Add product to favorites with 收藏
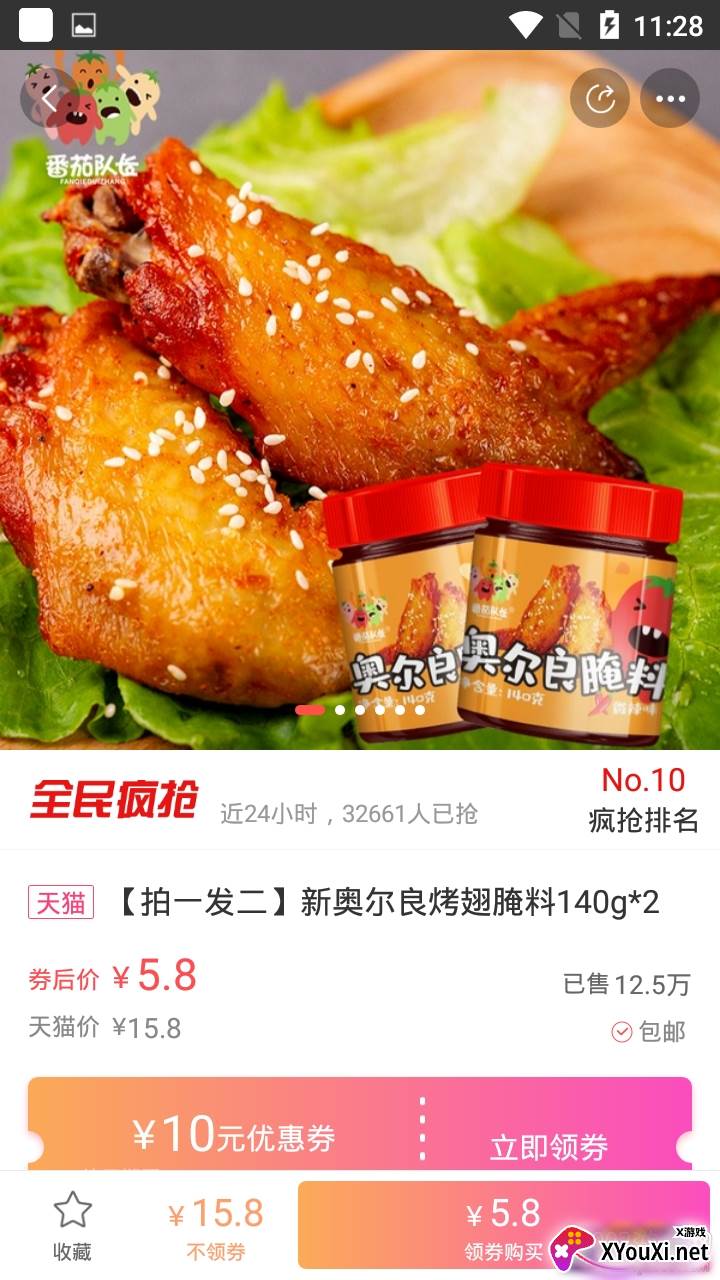Screen dimensions: 720x1280 click(x=72, y=1225)
